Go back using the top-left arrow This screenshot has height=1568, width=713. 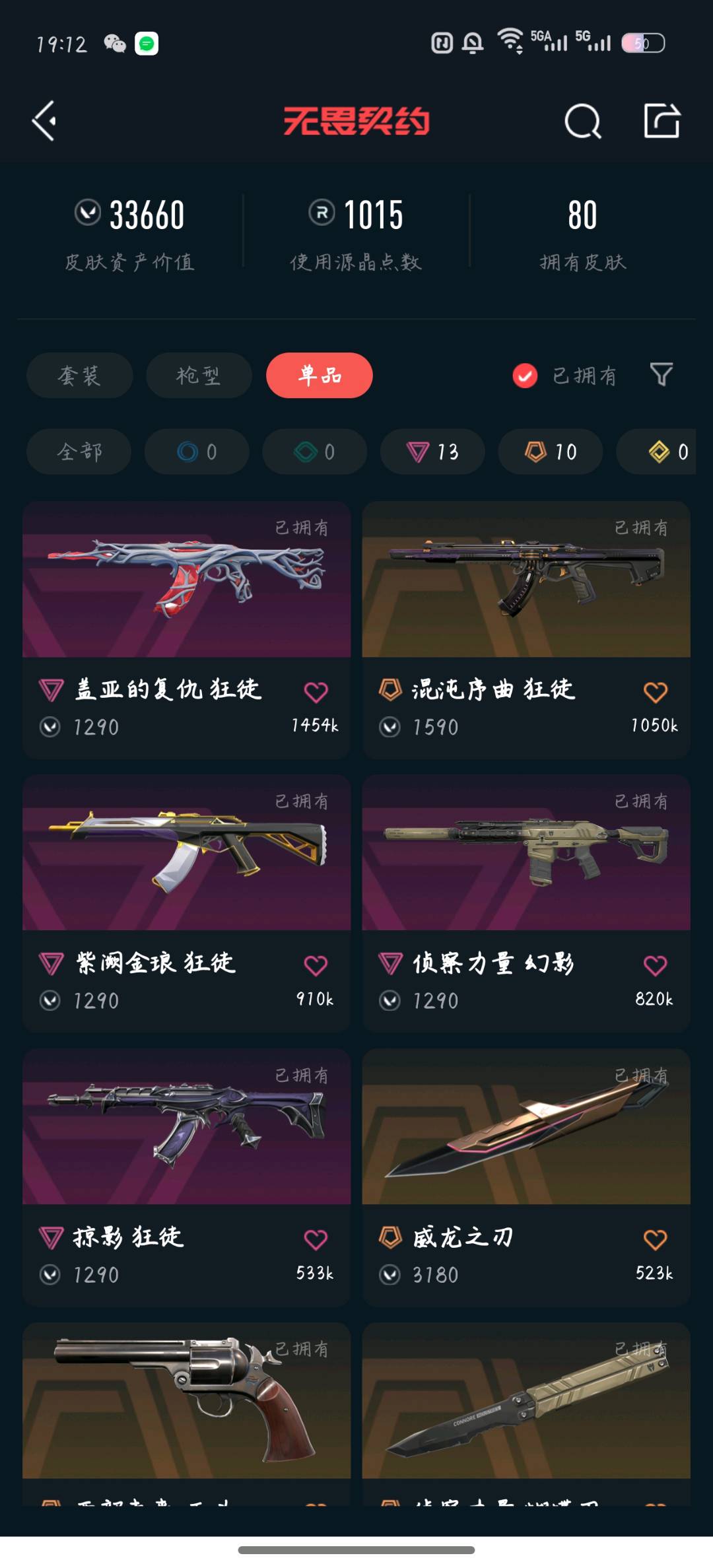pyautogui.click(x=45, y=121)
